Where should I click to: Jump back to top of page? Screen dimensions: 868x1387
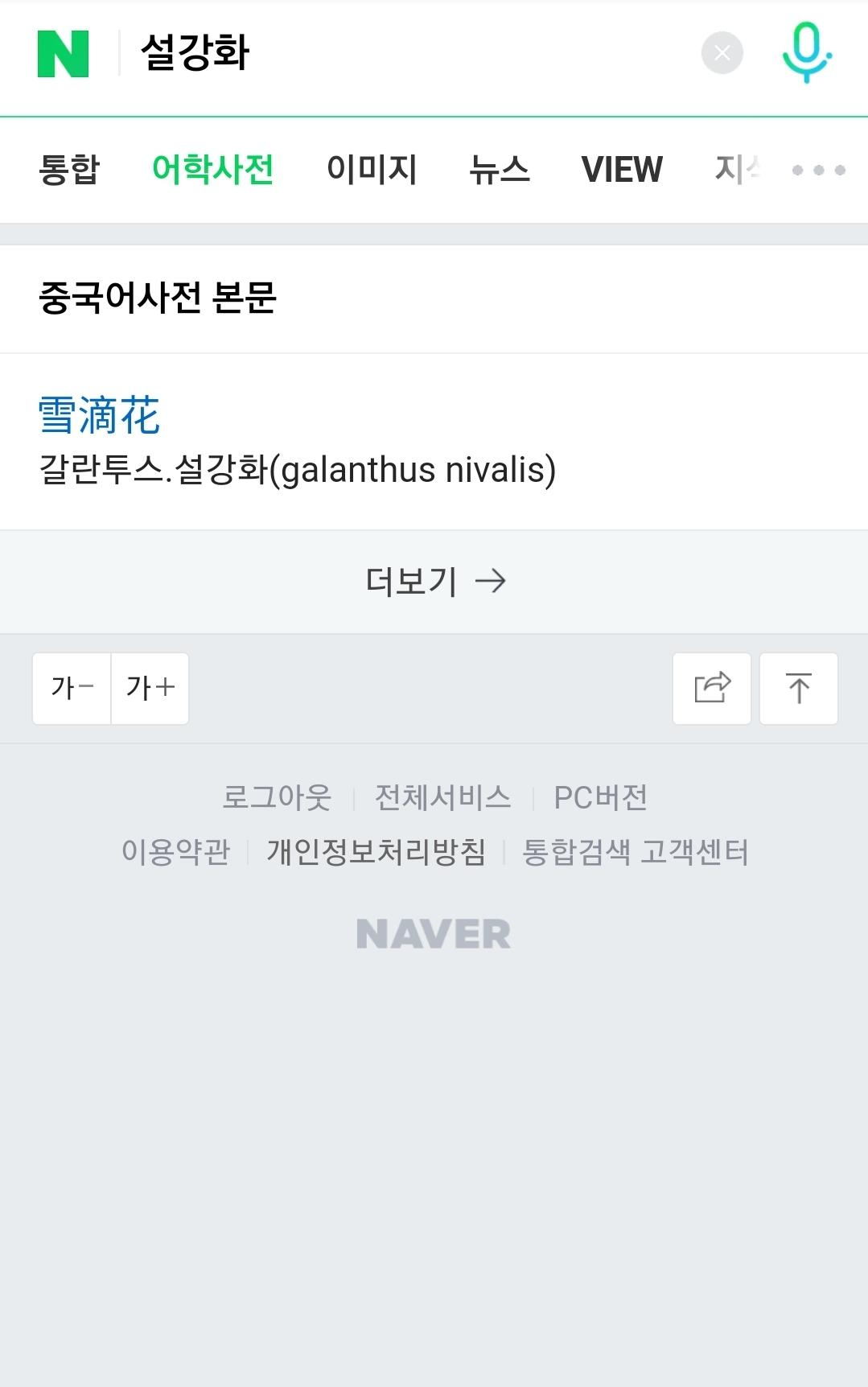[799, 688]
